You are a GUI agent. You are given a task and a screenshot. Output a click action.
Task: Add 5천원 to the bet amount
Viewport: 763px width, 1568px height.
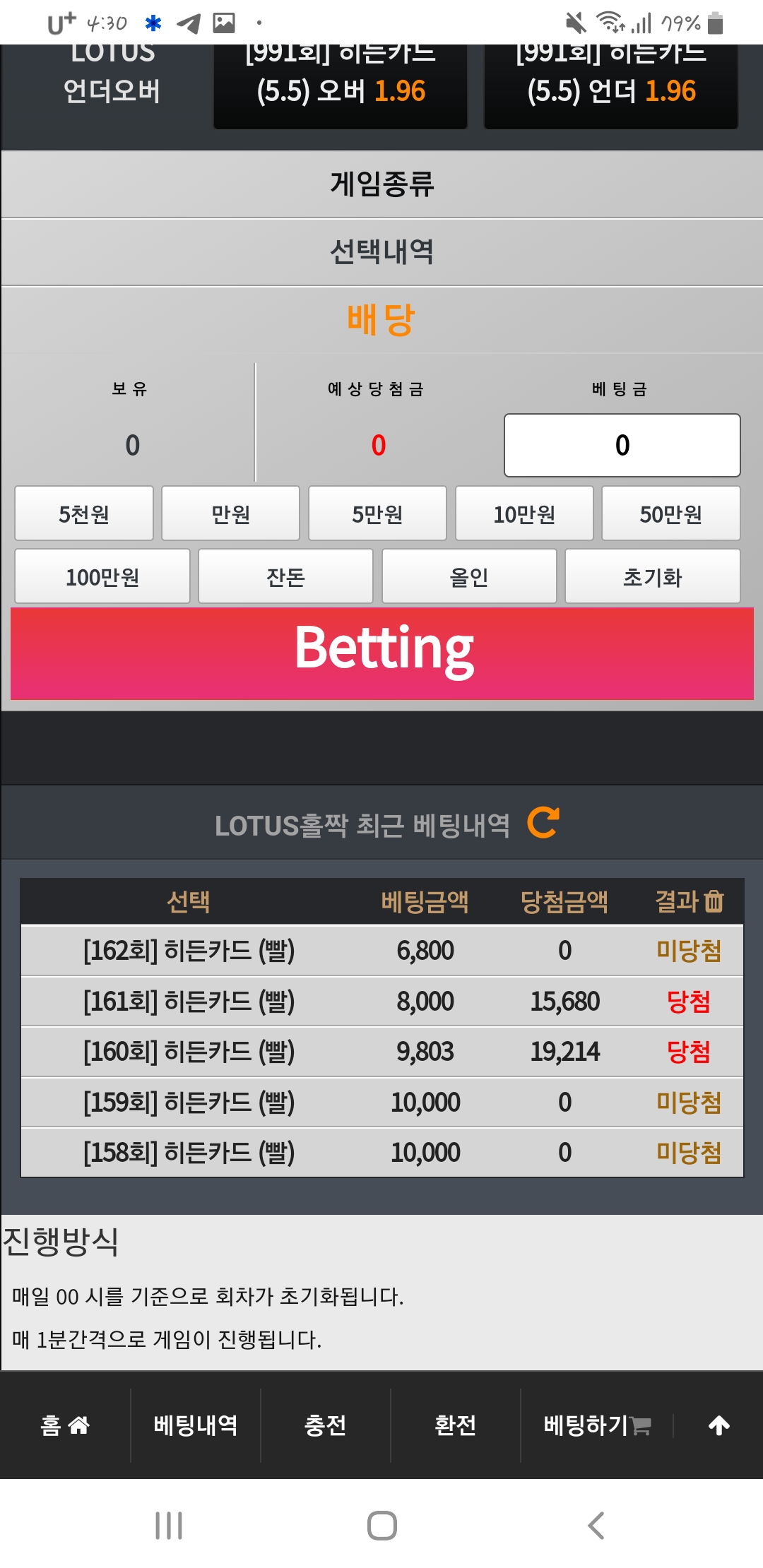point(84,513)
